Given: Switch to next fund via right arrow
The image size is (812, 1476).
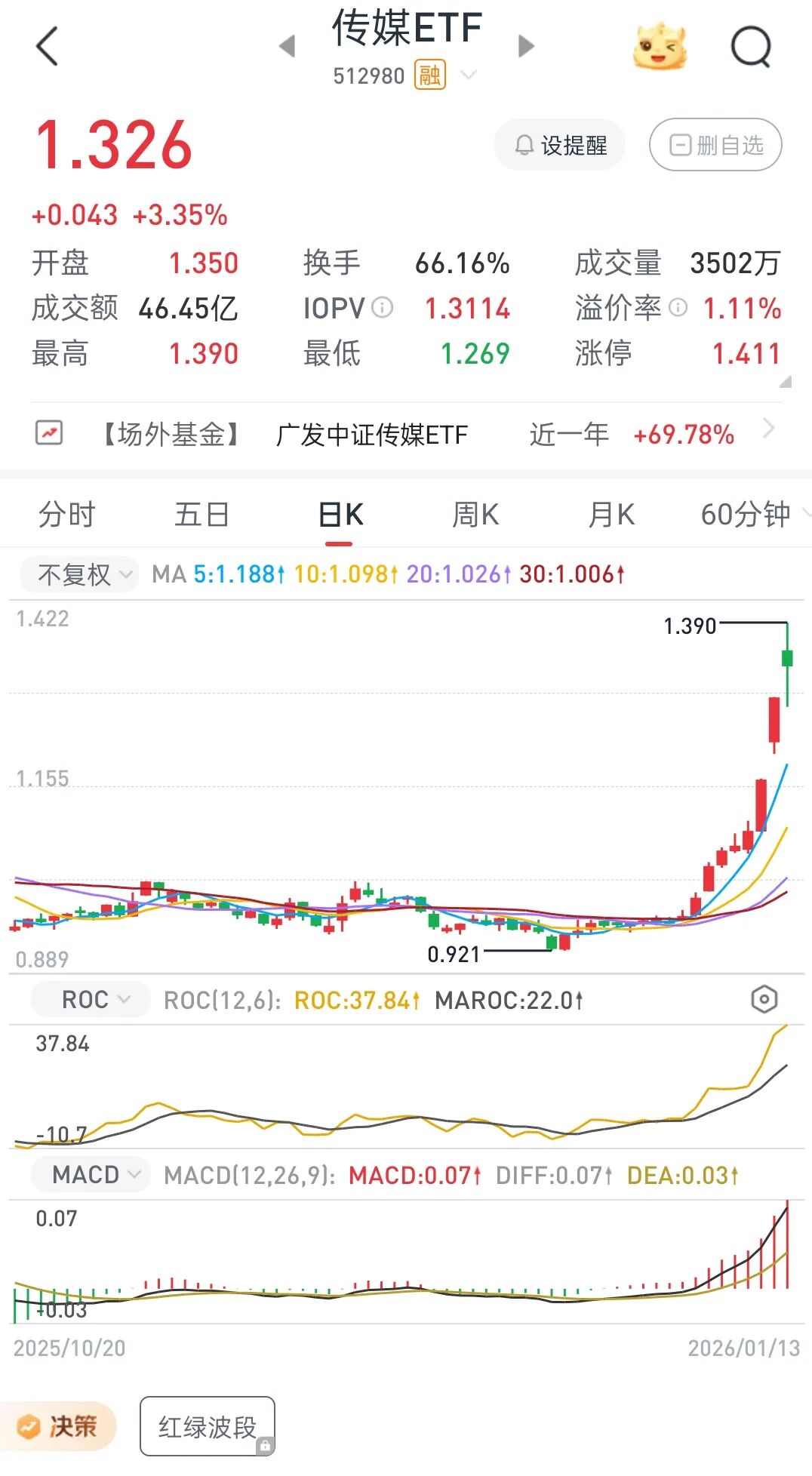Looking at the screenshot, I should (524, 45).
